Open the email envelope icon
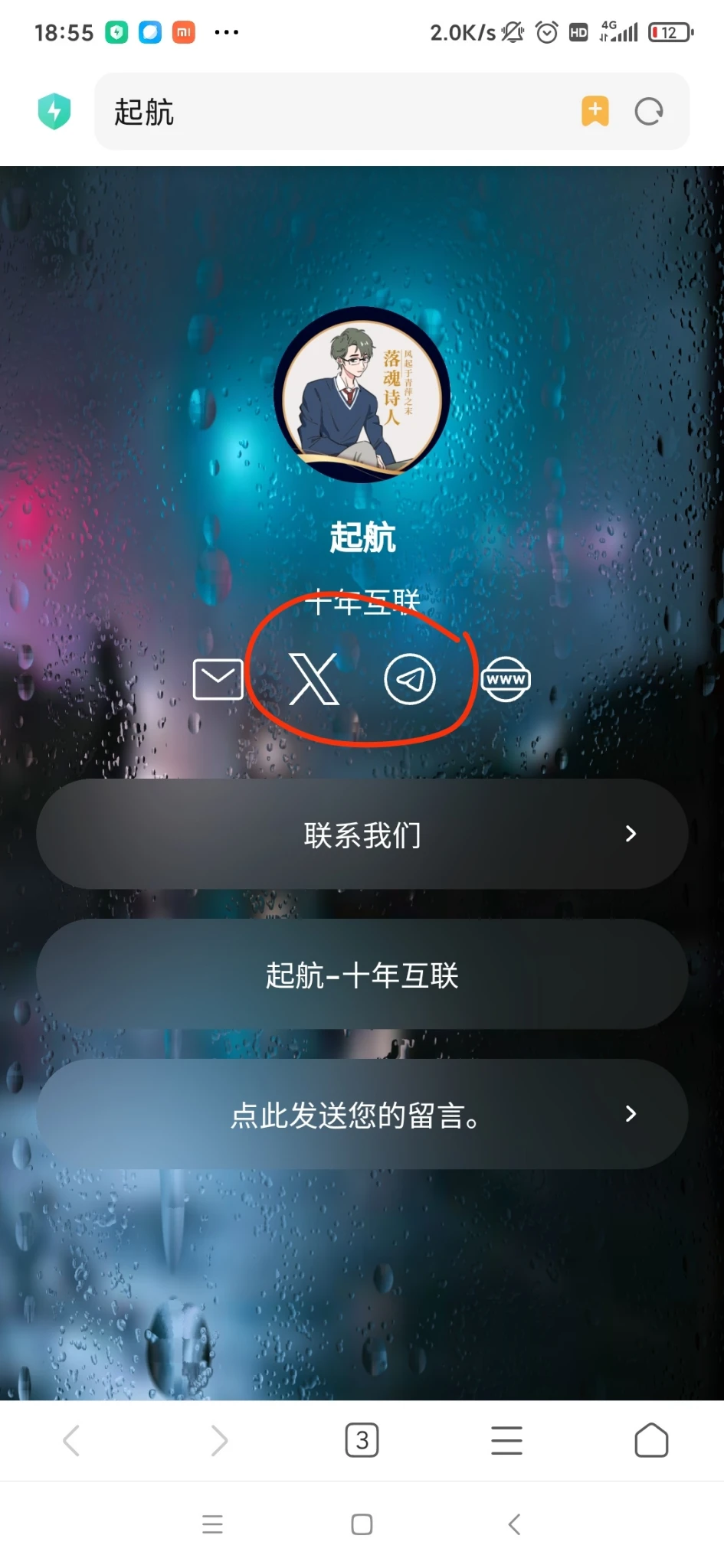Image resolution: width=724 pixels, height=1568 pixels. 218,679
